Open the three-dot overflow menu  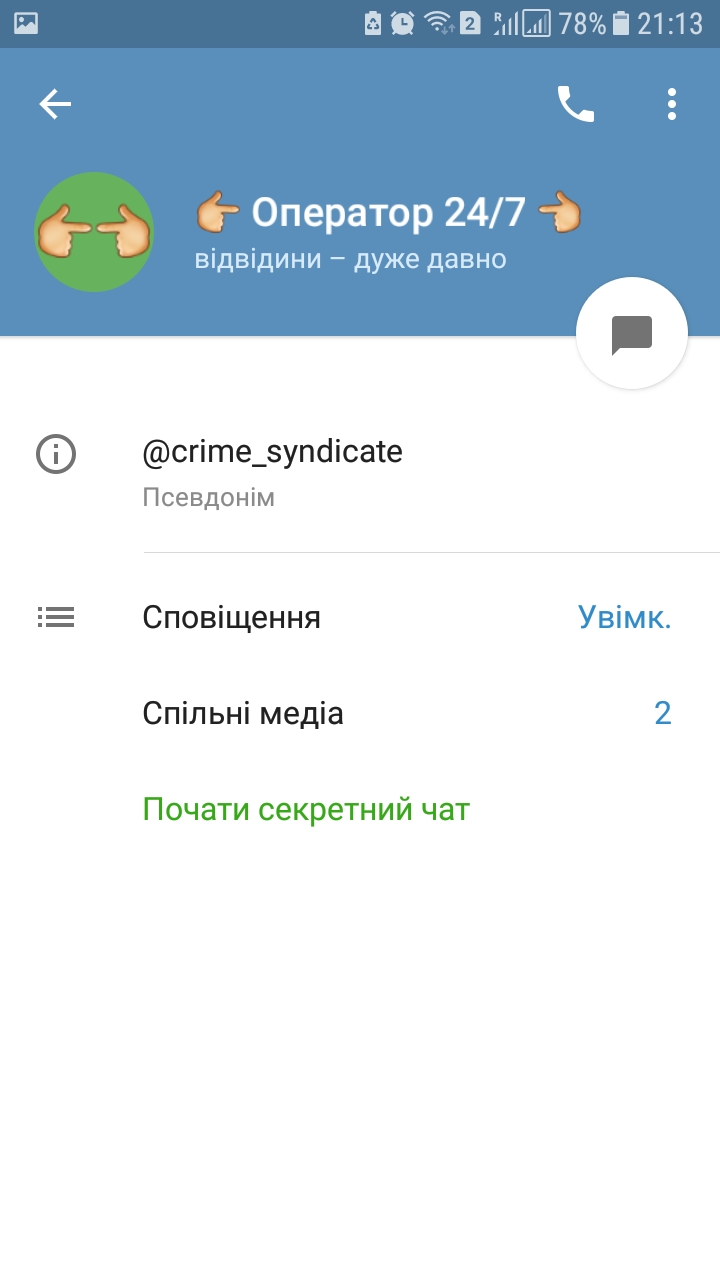point(672,104)
